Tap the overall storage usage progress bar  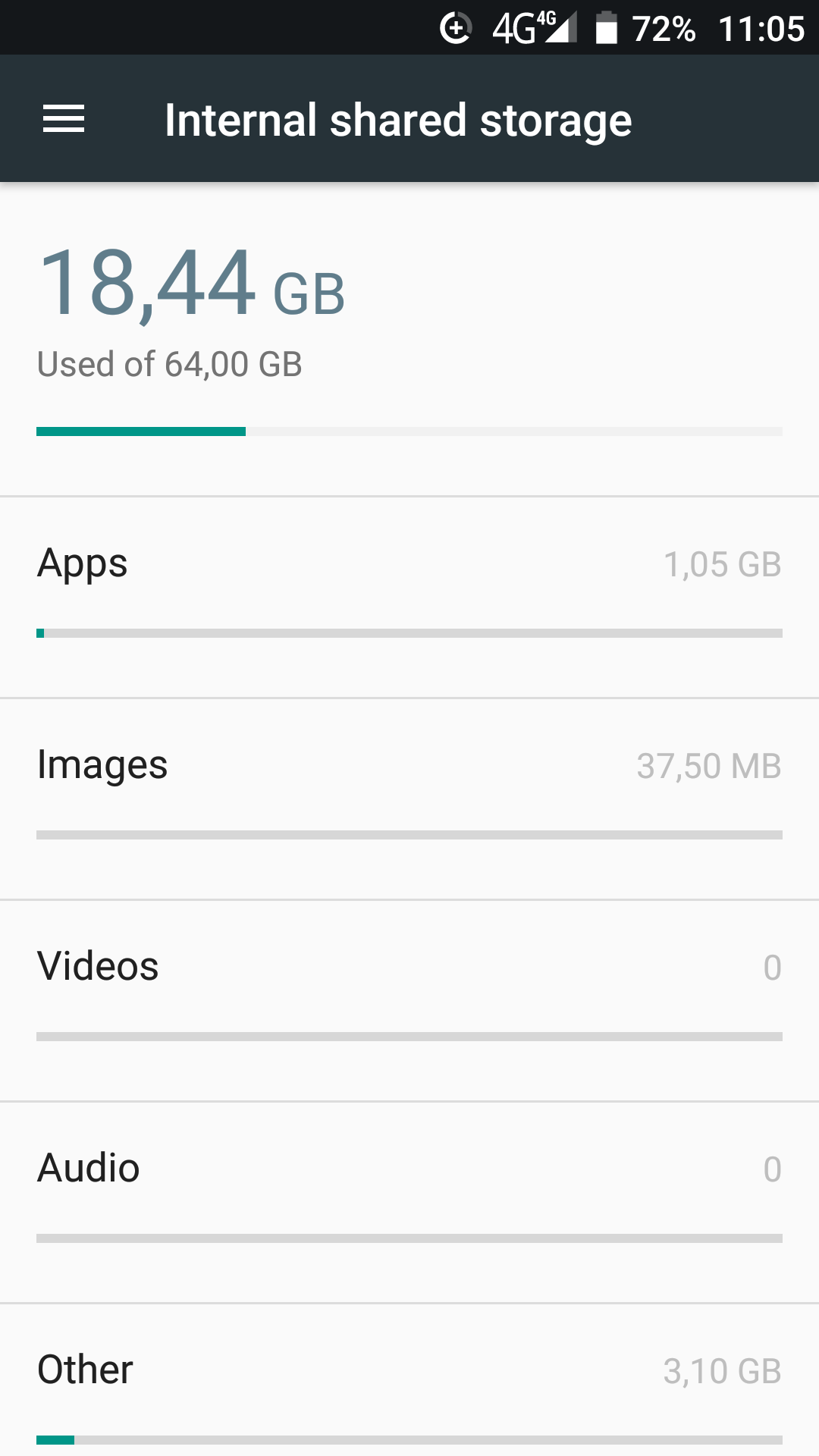(x=409, y=432)
